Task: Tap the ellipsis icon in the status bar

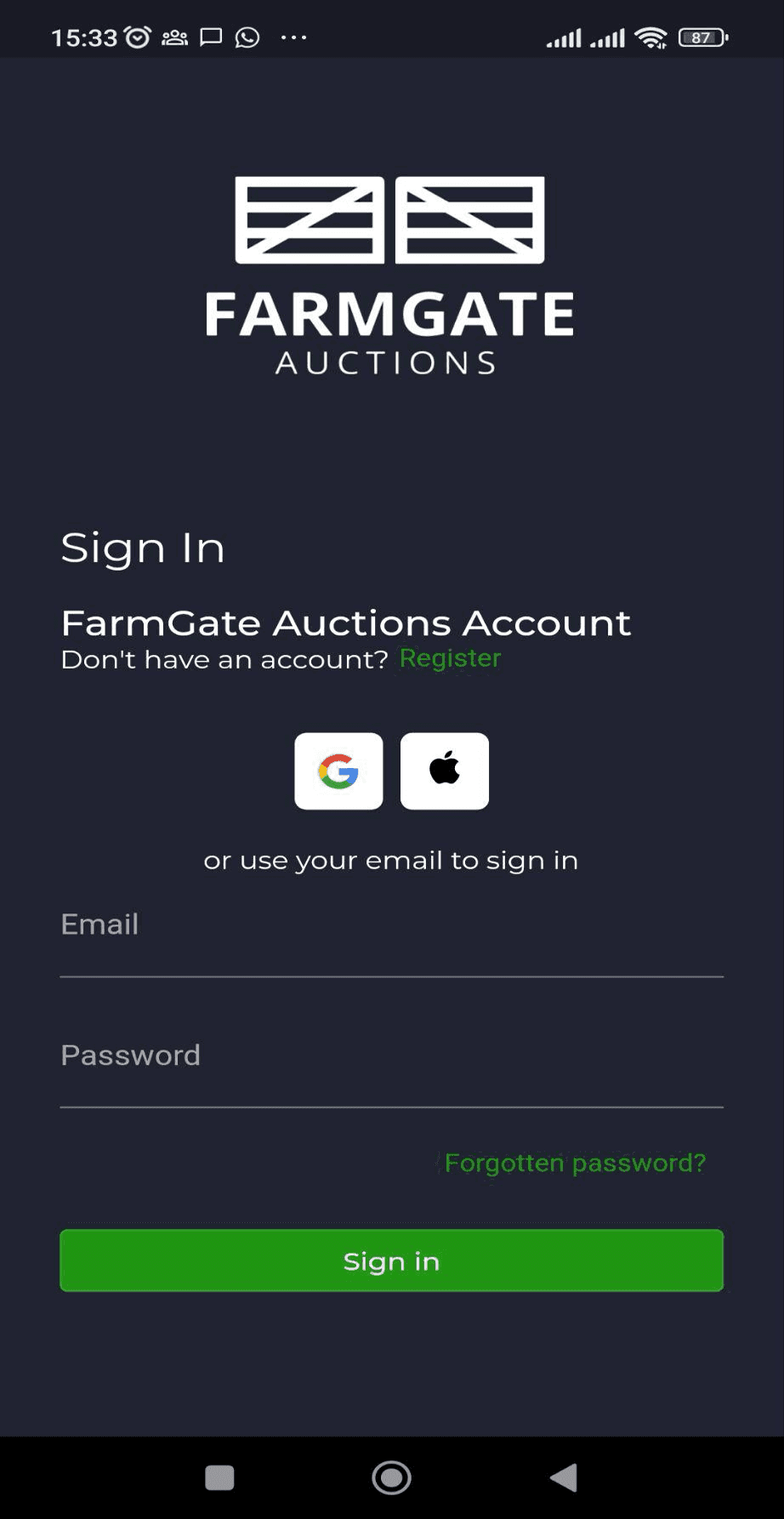Action: click(x=293, y=38)
